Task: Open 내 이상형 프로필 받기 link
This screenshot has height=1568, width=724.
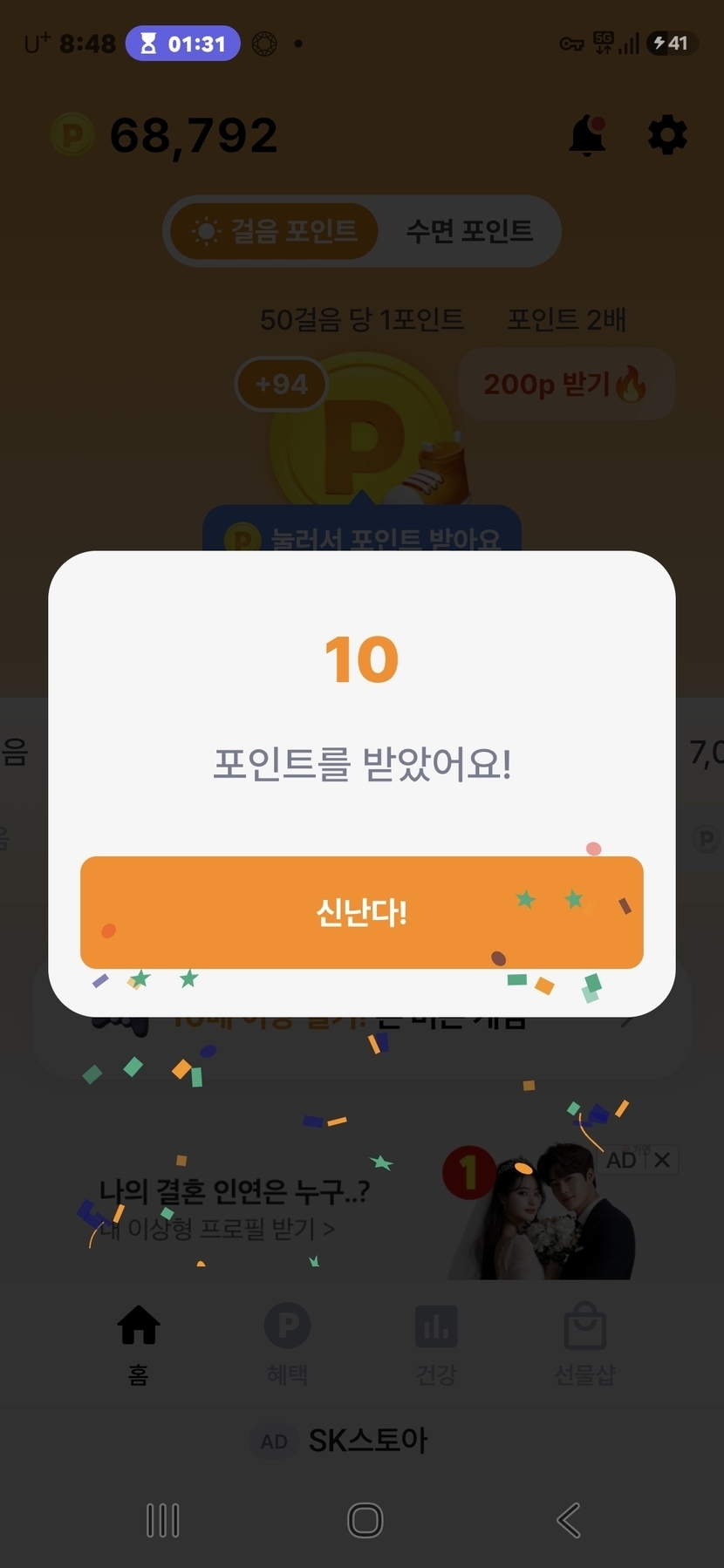Action: pyautogui.click(x=217, y=1229)
